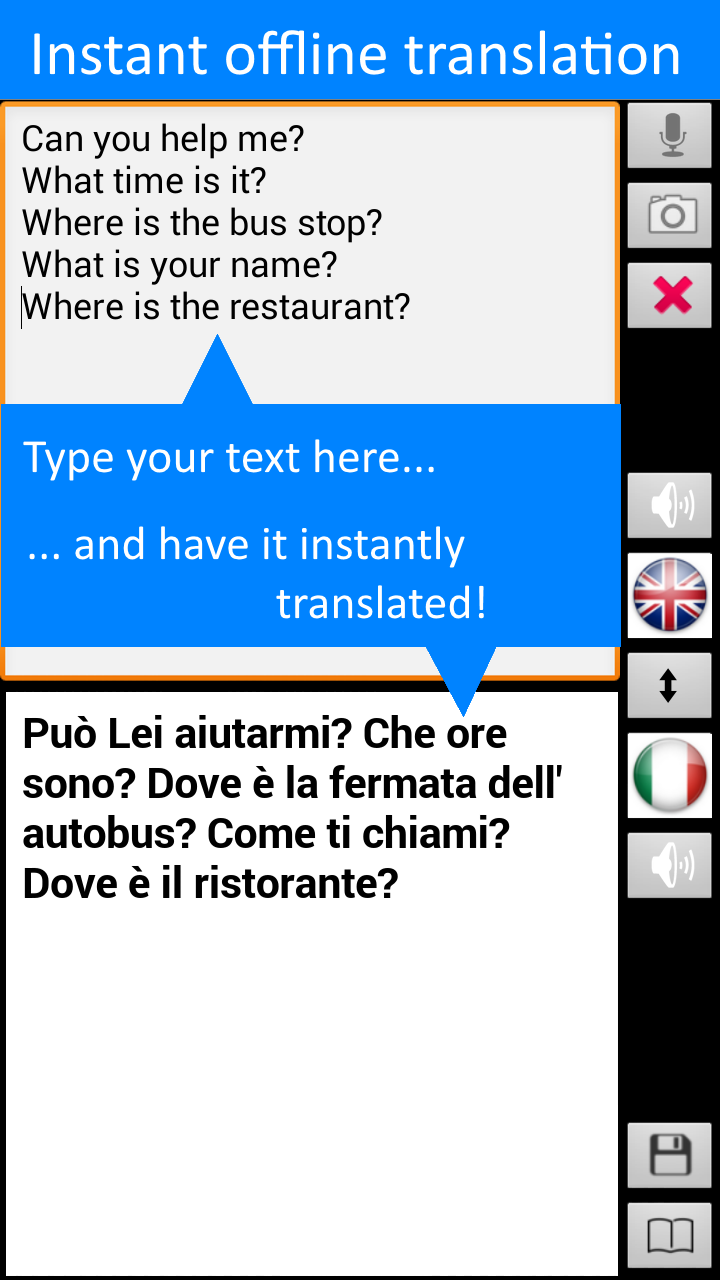This screenshot has height=1280, width=720.
Task: Open source language selection via the UK flag
Action: (668, 595)
